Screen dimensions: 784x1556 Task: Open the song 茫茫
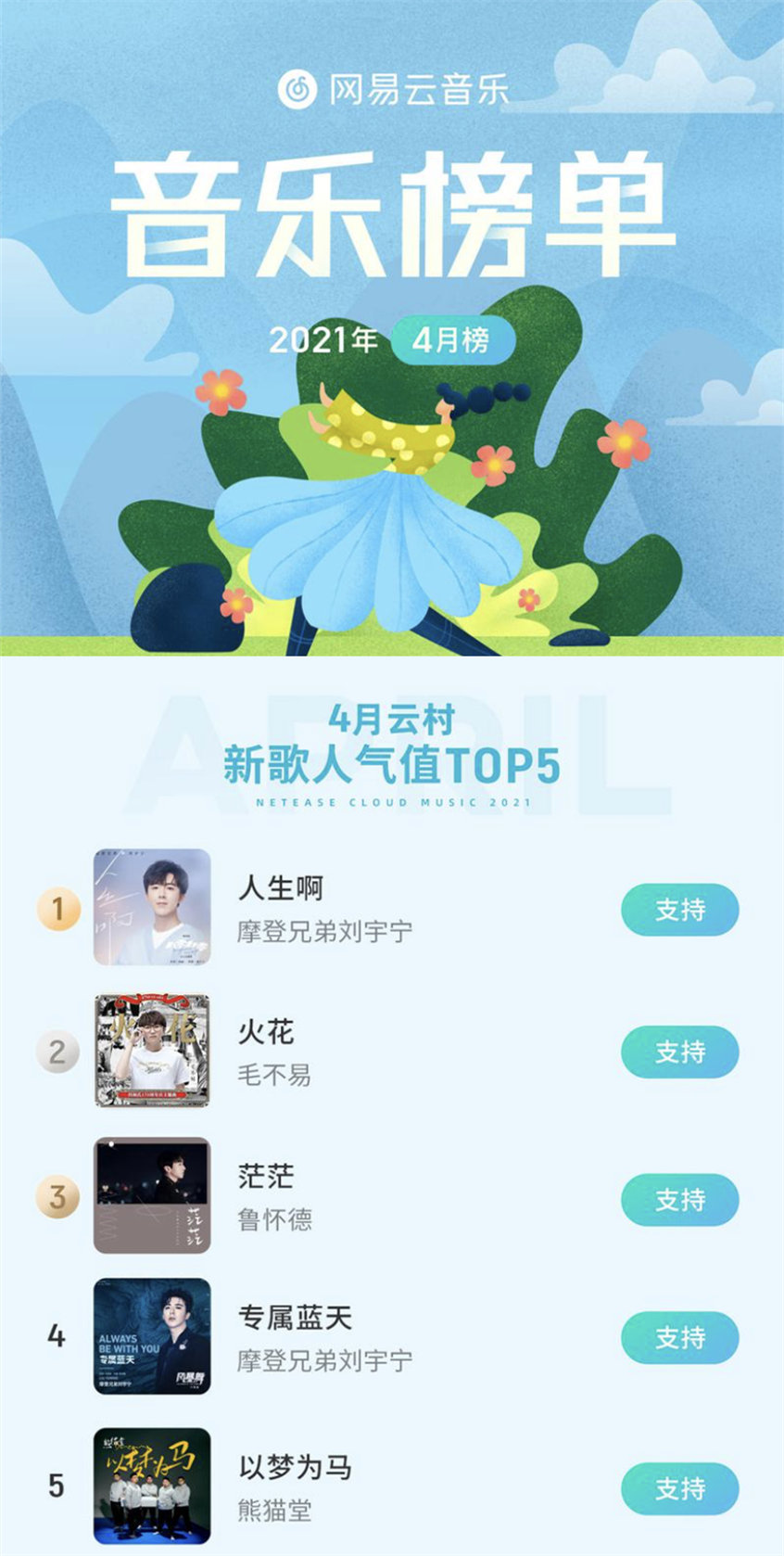click(x=266, y=1176)
